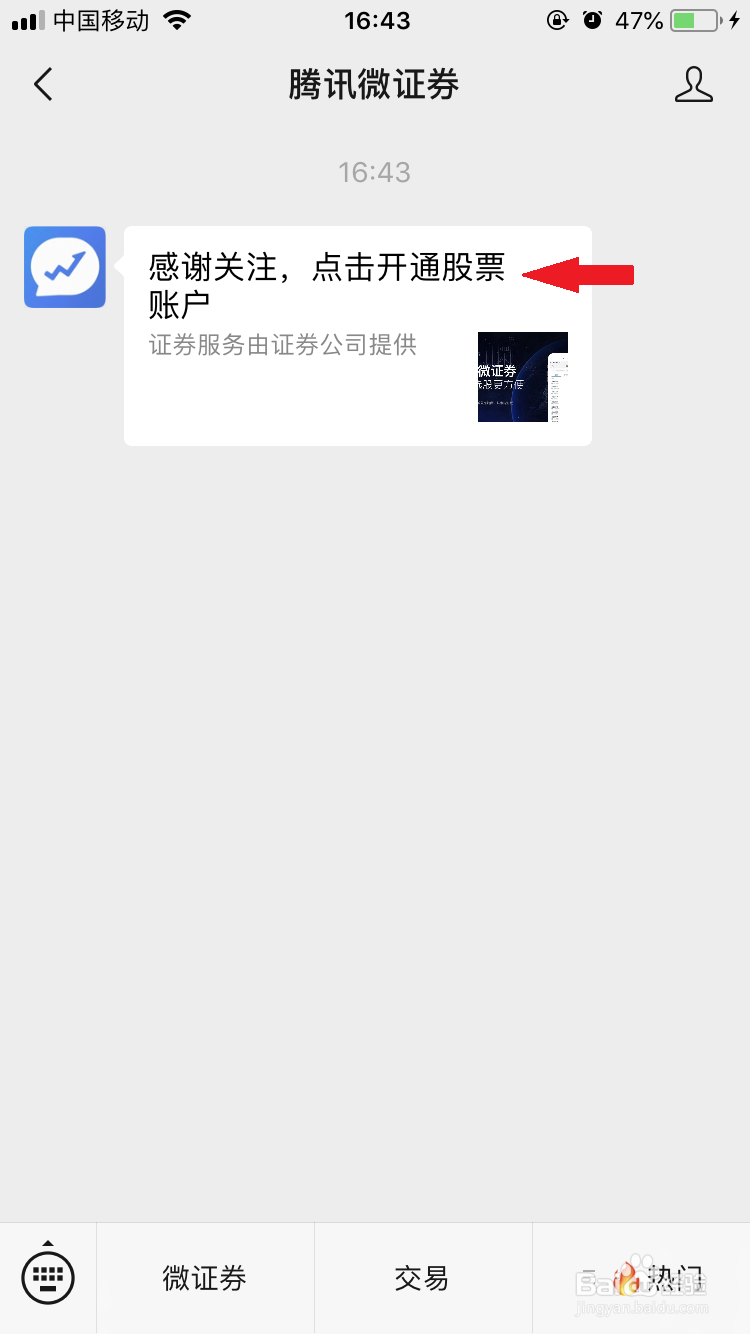
Task: Click the keyboard icon to switch to typing mode
Action: coord(47,1276)
